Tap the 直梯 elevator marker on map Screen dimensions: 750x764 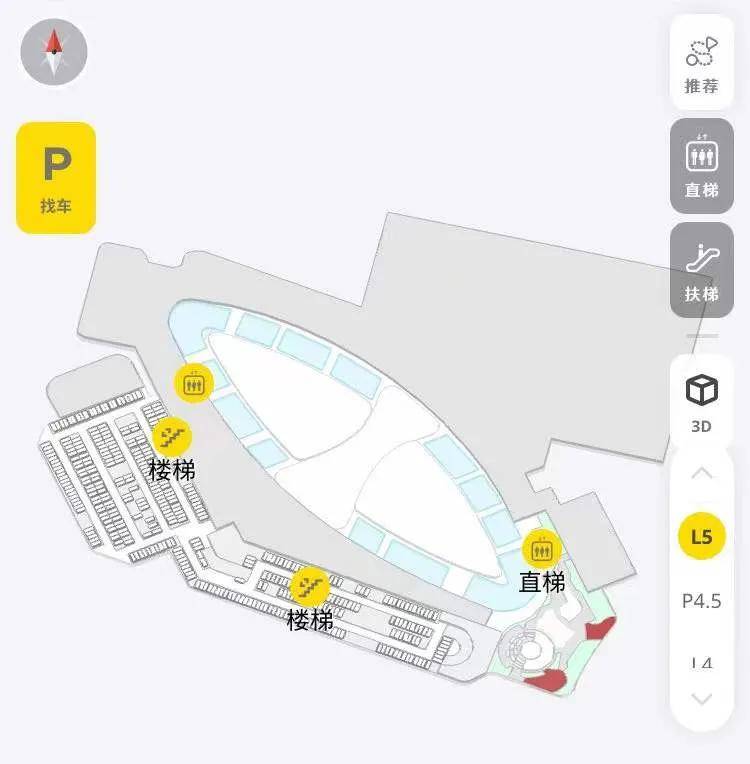click(x=542, y=549)
